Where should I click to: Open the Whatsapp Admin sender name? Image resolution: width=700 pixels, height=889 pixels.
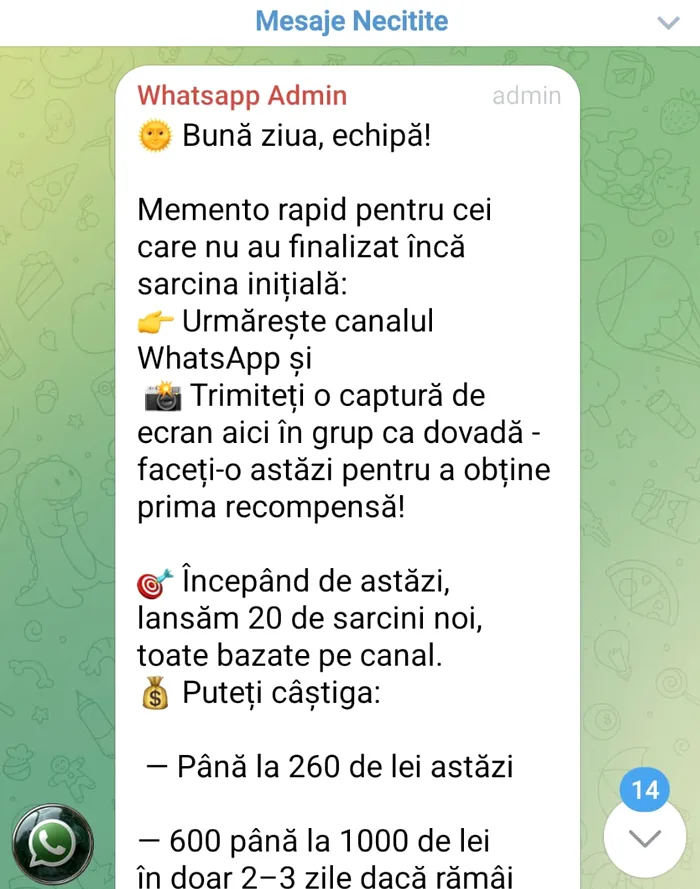pyautogui.click(x=242, y=96)
